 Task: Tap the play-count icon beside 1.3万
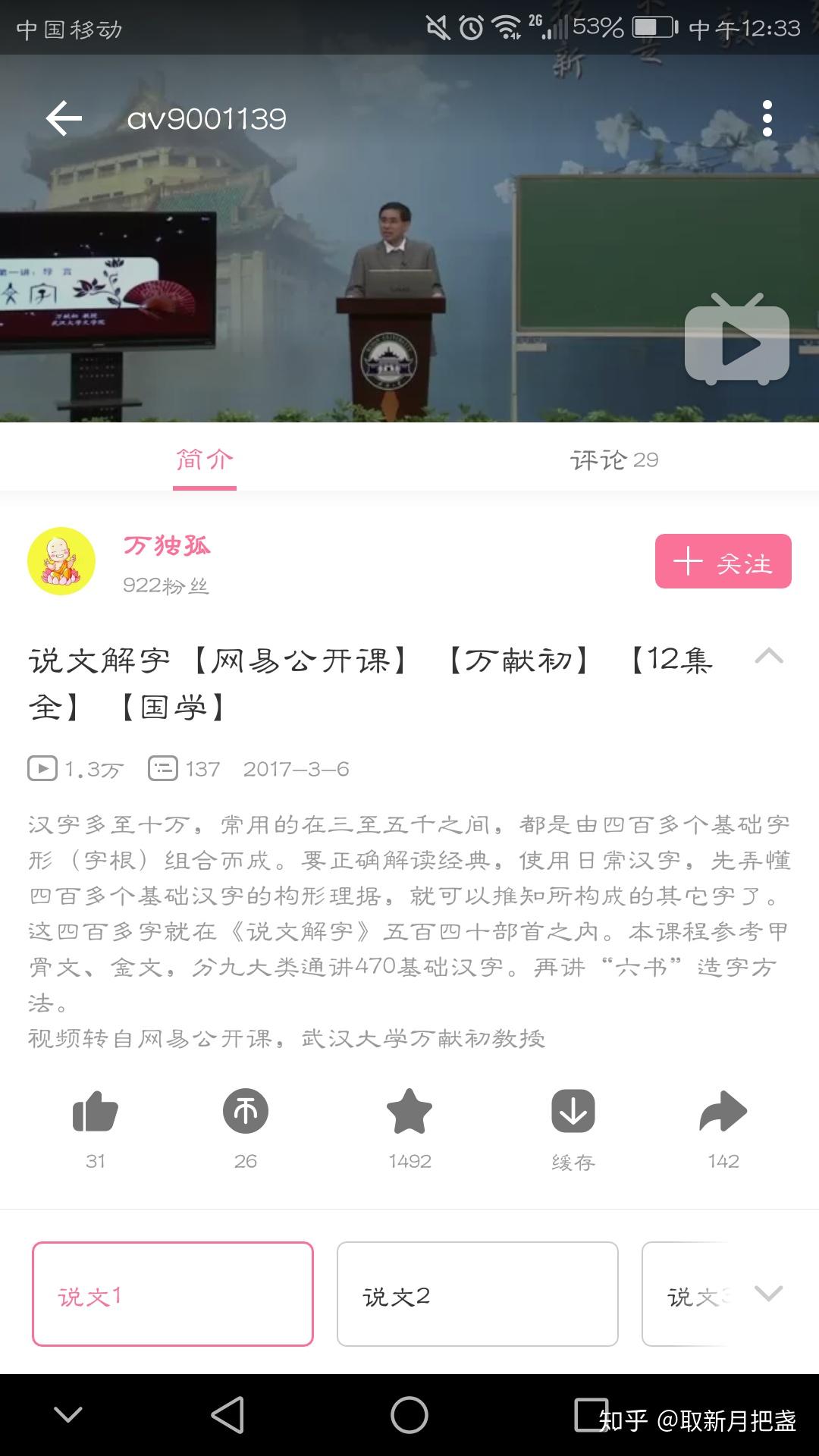[x=41, y=768]
